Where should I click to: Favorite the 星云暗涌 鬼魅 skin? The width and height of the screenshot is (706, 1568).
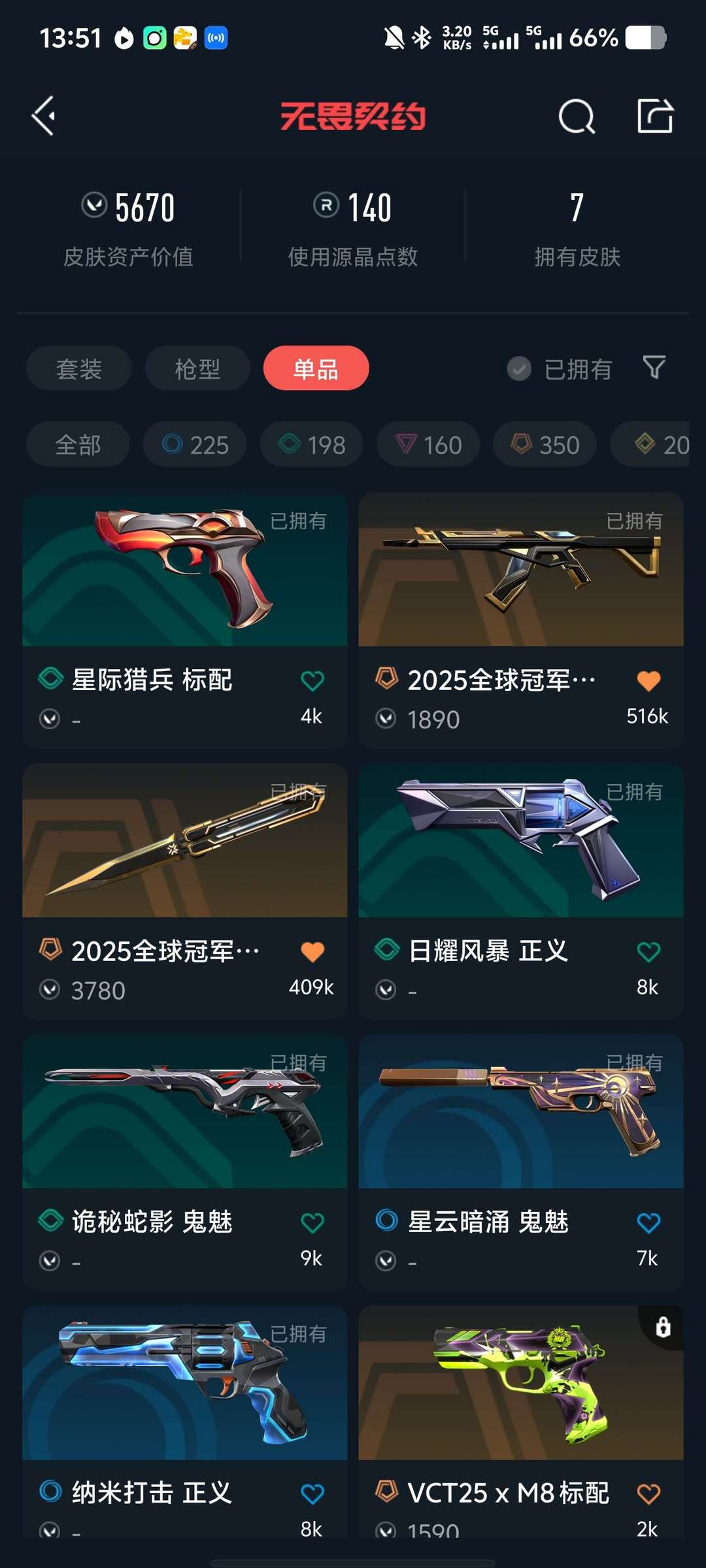click(x=649, y=1222)
